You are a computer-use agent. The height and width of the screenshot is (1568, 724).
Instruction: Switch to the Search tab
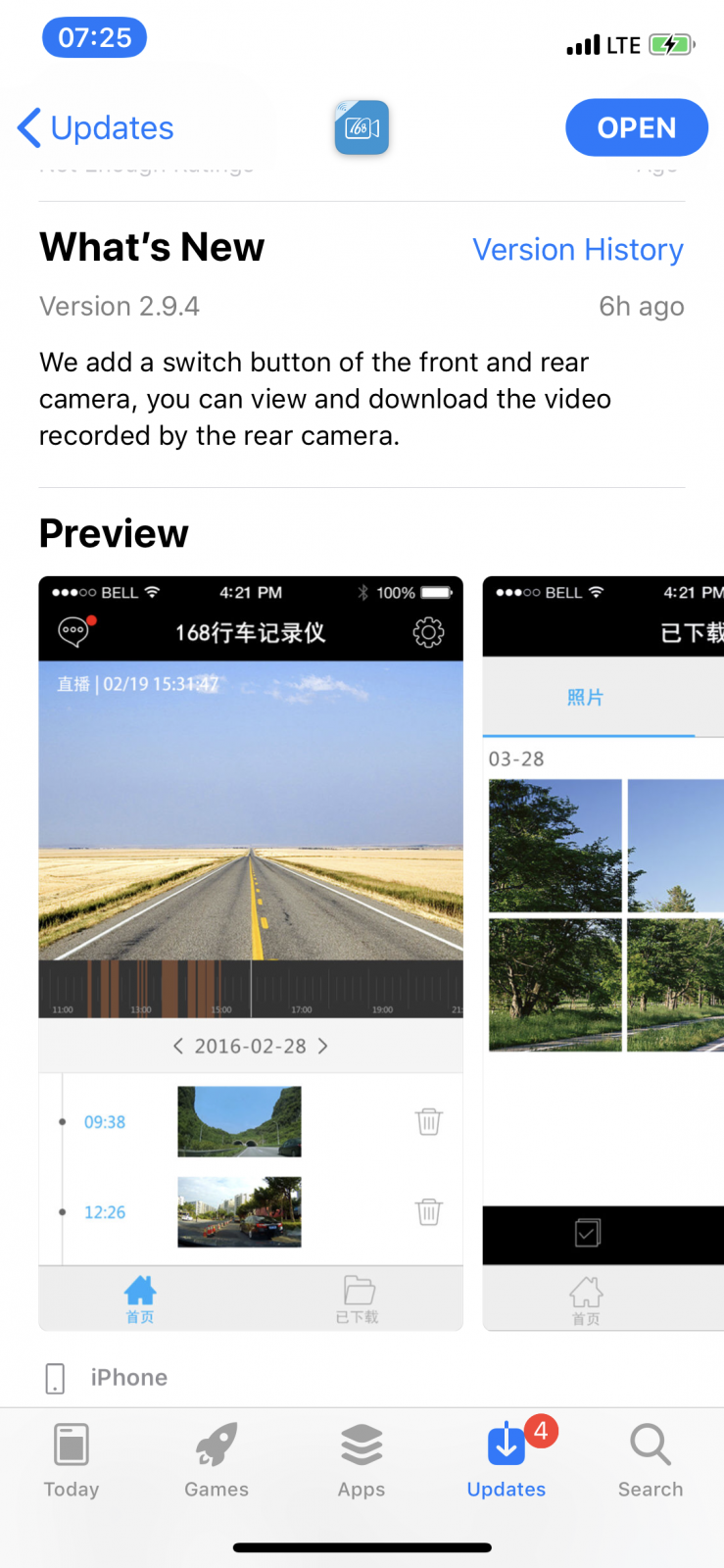[651, 1460]
